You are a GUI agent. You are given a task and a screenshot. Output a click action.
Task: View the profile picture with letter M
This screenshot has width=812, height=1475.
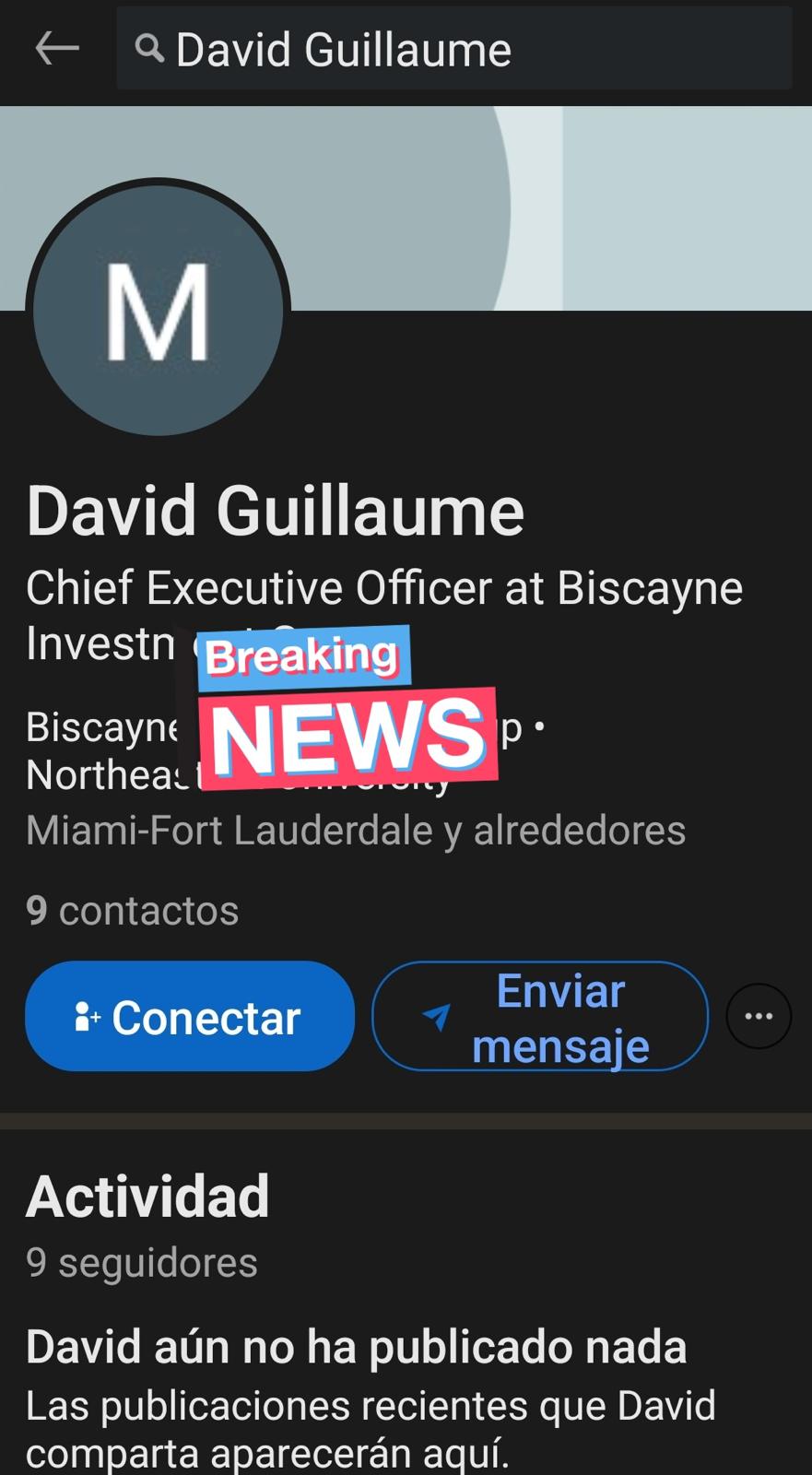158,310
